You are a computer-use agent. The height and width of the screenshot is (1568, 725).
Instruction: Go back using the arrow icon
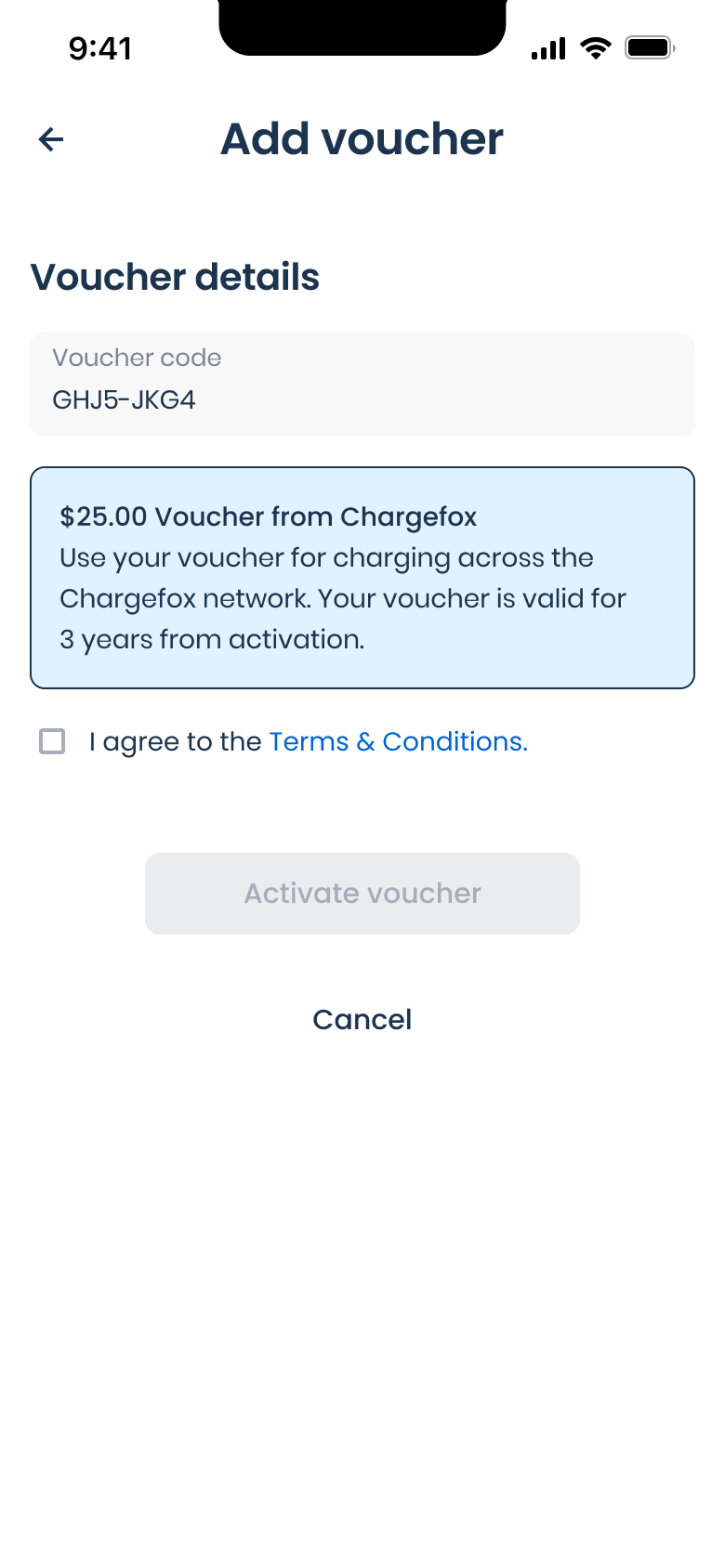[x=51, y=139]
